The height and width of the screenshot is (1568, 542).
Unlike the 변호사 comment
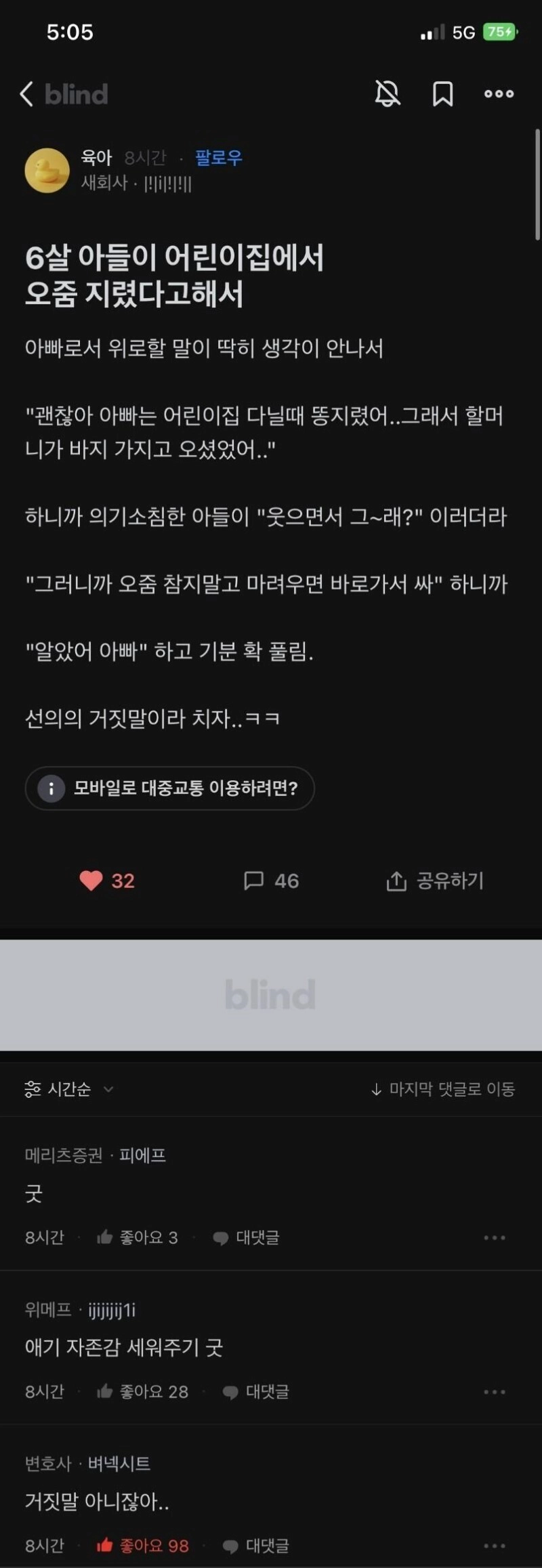pos(142,1545)
